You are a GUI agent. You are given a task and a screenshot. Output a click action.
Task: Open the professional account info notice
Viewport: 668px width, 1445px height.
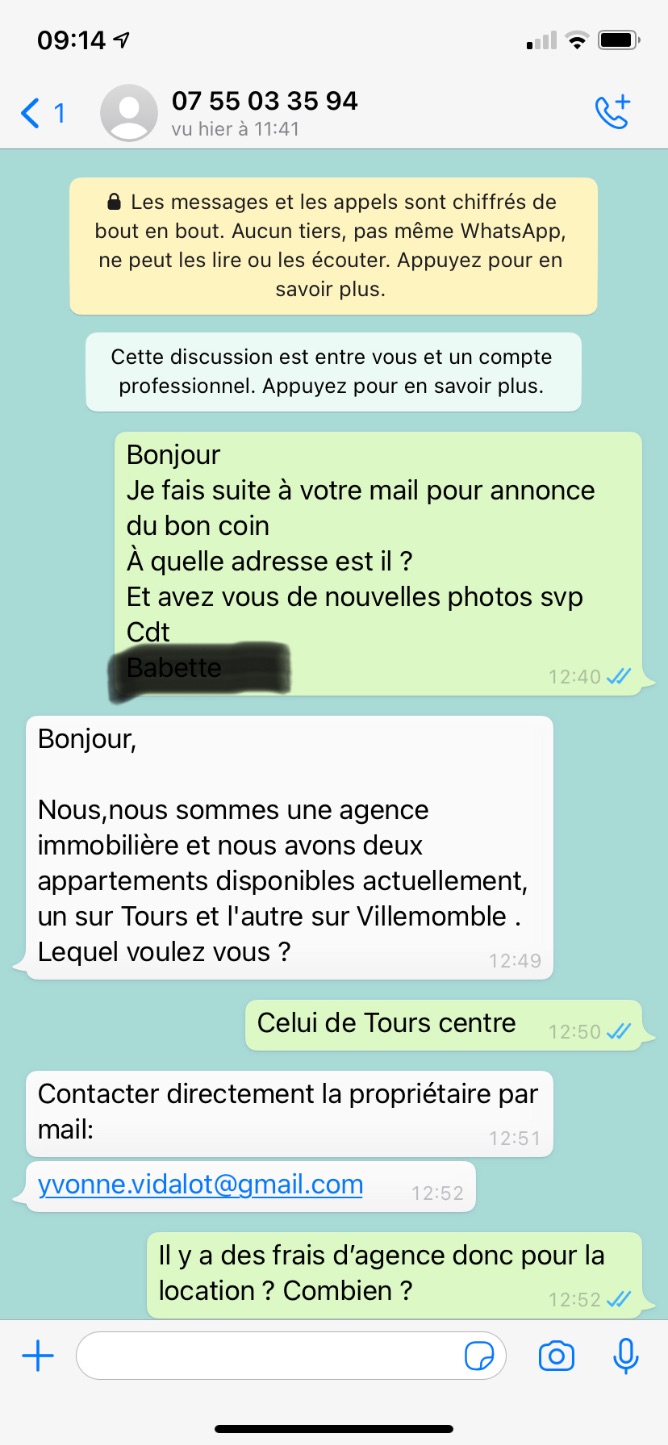(x=333, y=372)
